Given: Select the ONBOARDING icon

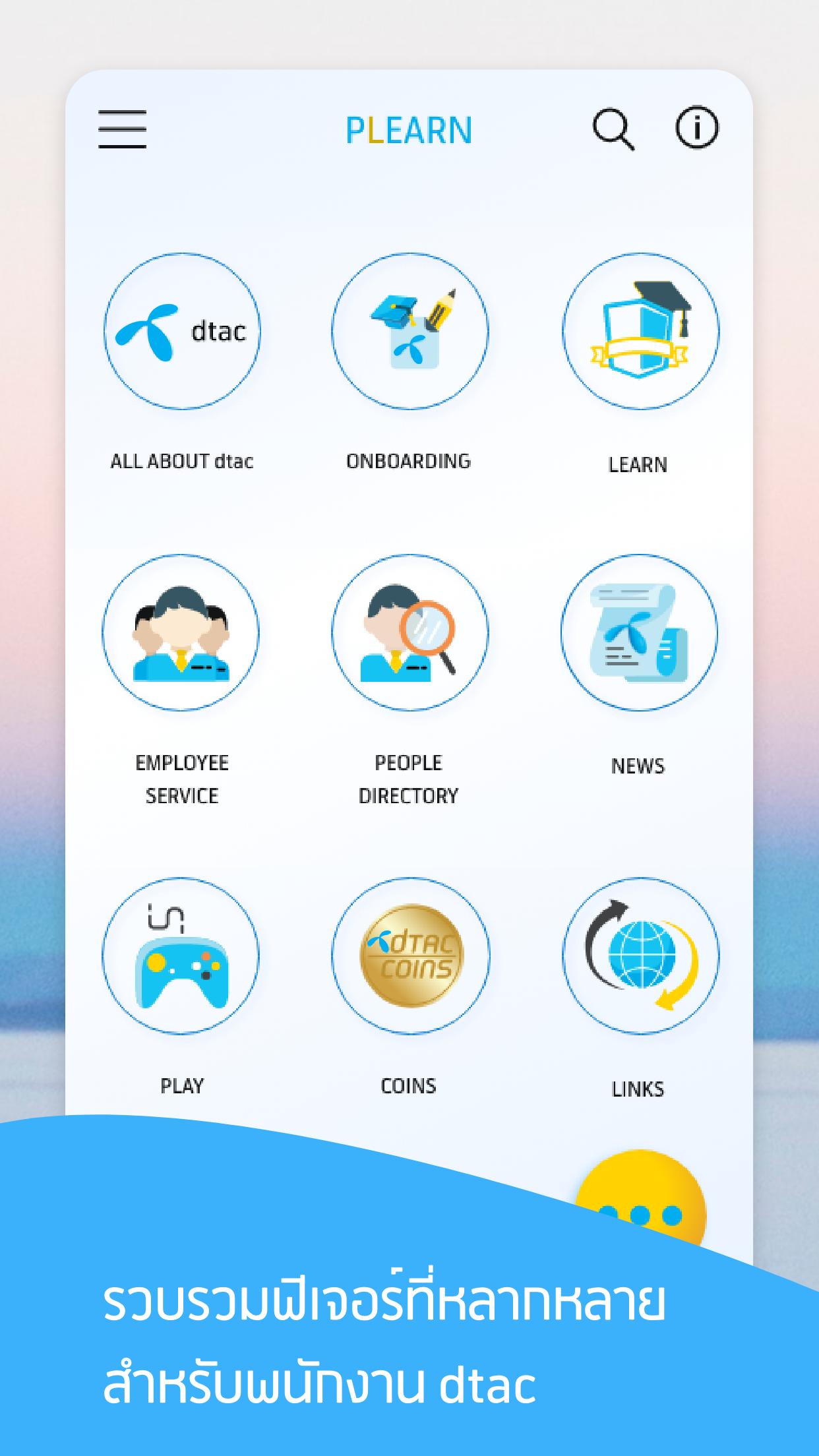Looking at the screenshot, I should 409,332.
